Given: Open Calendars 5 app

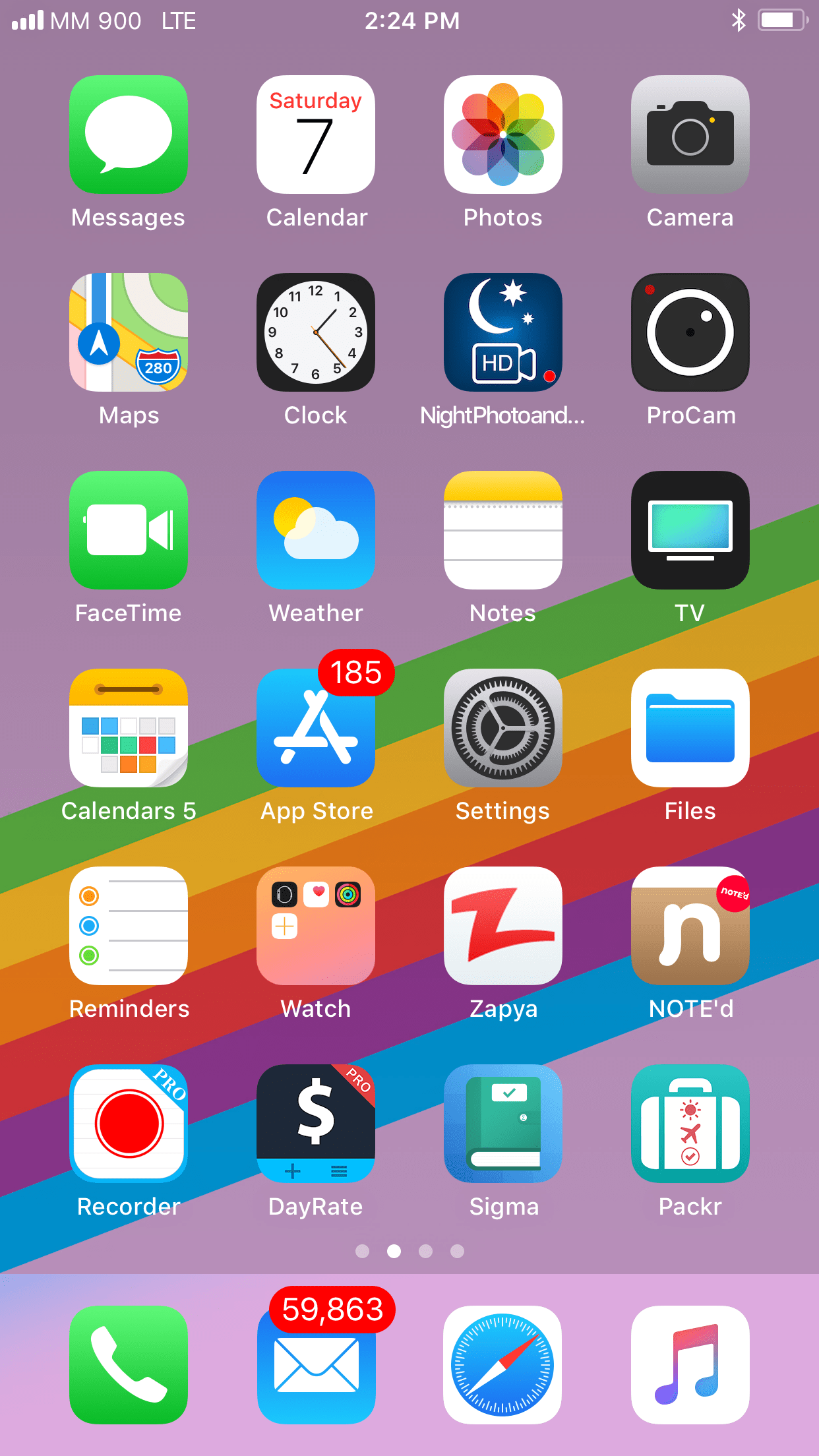Looking at the screenshot, I should click(x=128, y=728).
